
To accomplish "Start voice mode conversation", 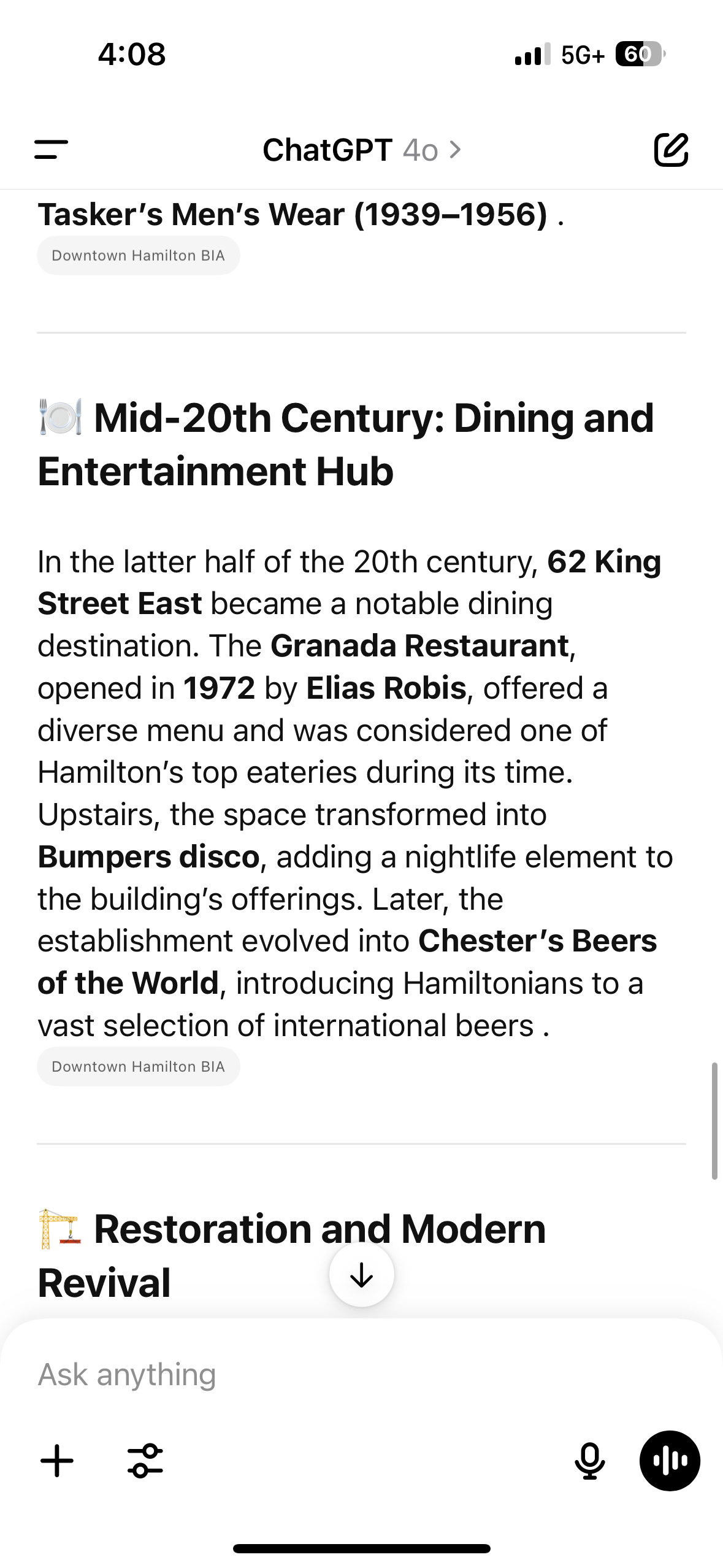I will [x=670, y=1461].
